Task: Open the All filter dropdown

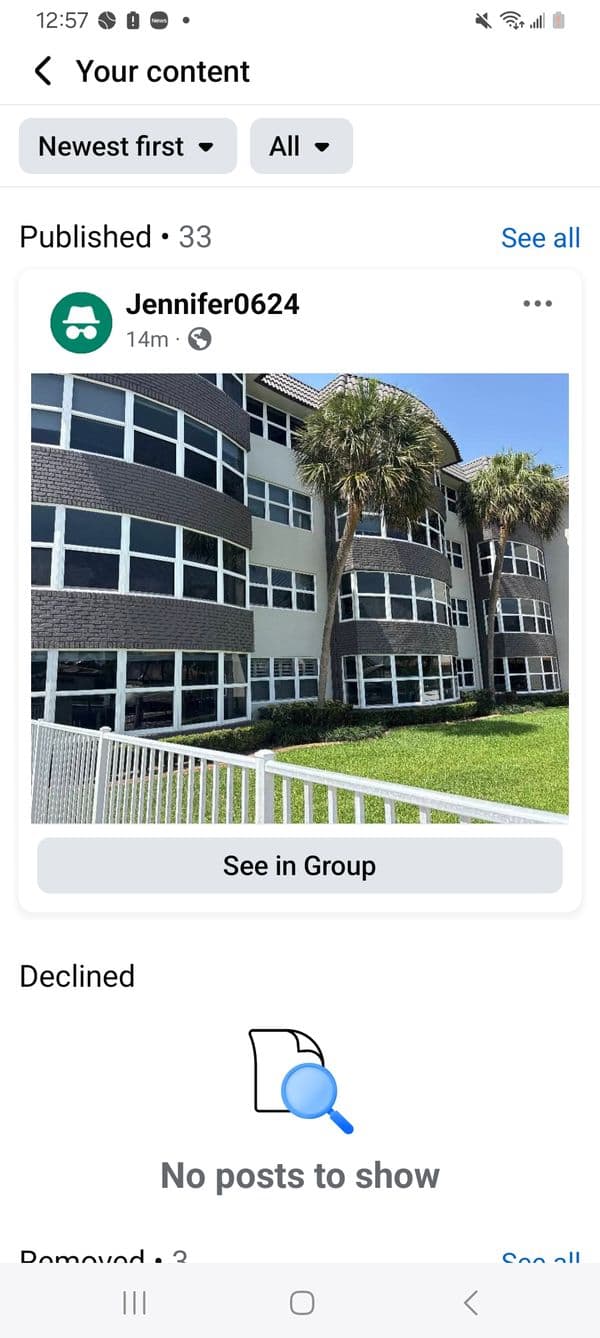Action: tap(300, 146)
